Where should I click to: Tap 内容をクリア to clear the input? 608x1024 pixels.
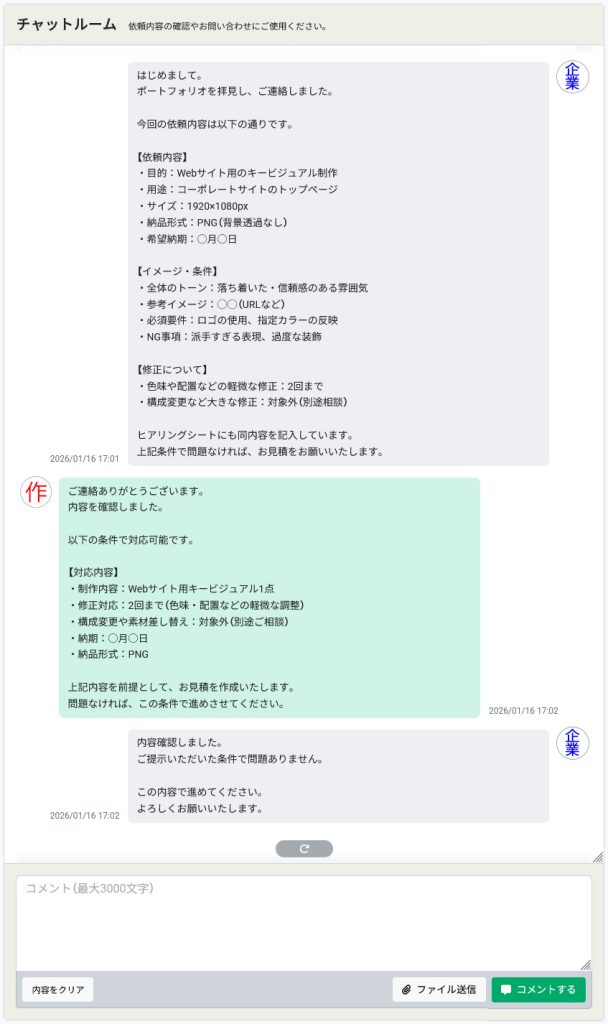tap(58, 990)
